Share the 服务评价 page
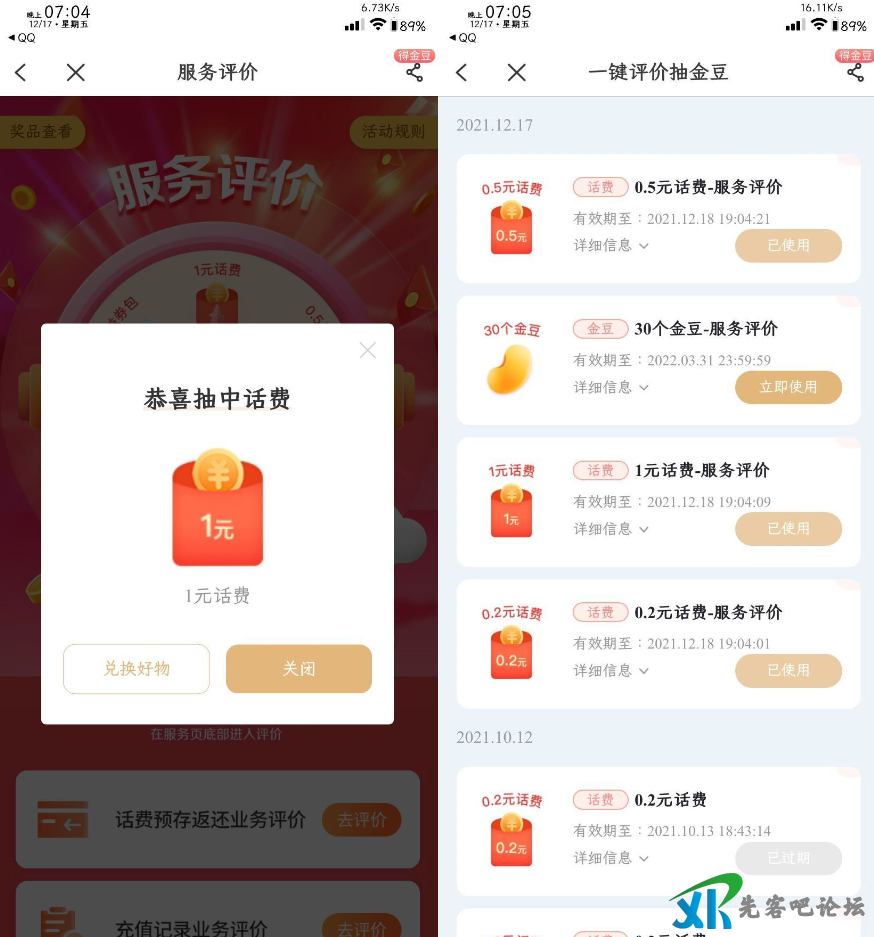Viewport: 874px width, 937px height. pyautogui.click(x=414, y=72)
